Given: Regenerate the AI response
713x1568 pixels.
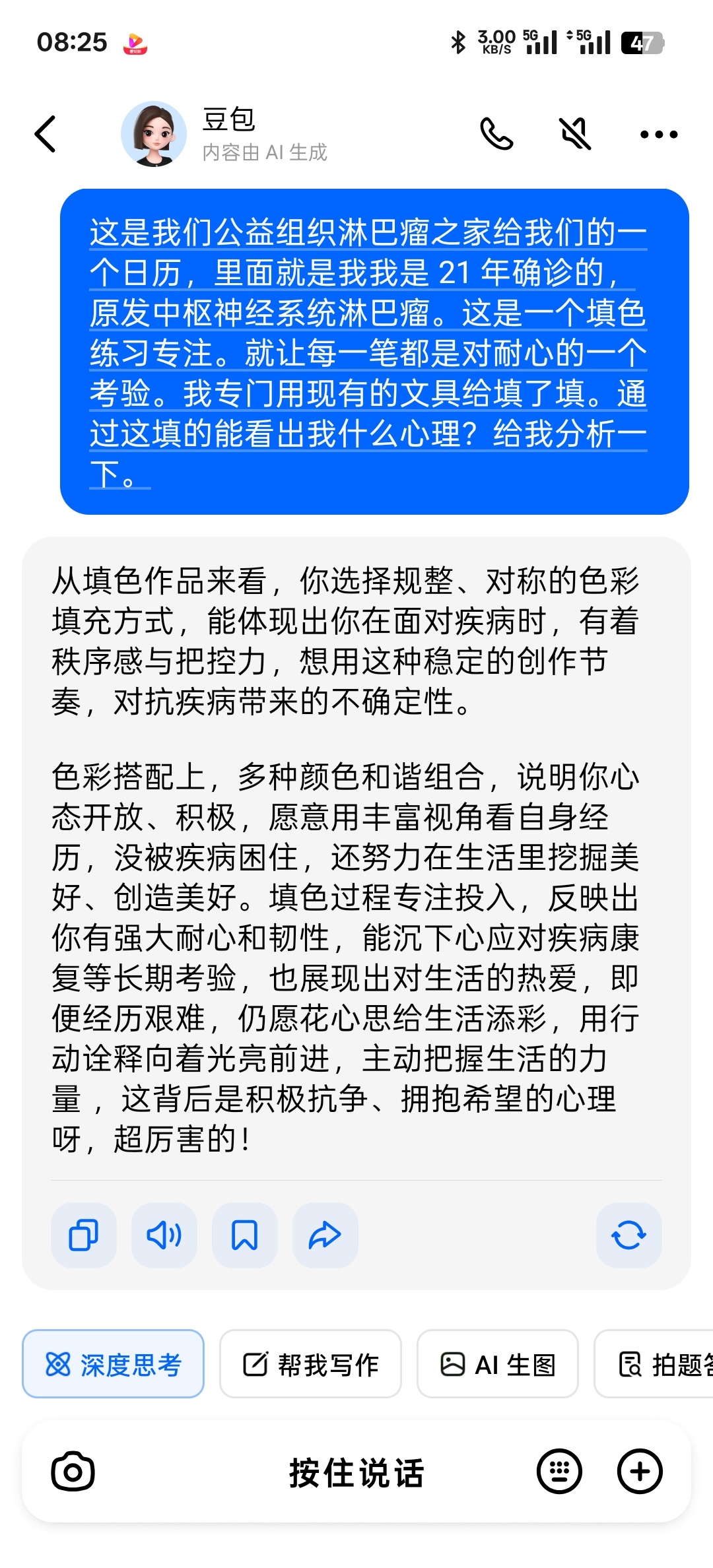Looking at the screenshot, I should point(629,1235).
